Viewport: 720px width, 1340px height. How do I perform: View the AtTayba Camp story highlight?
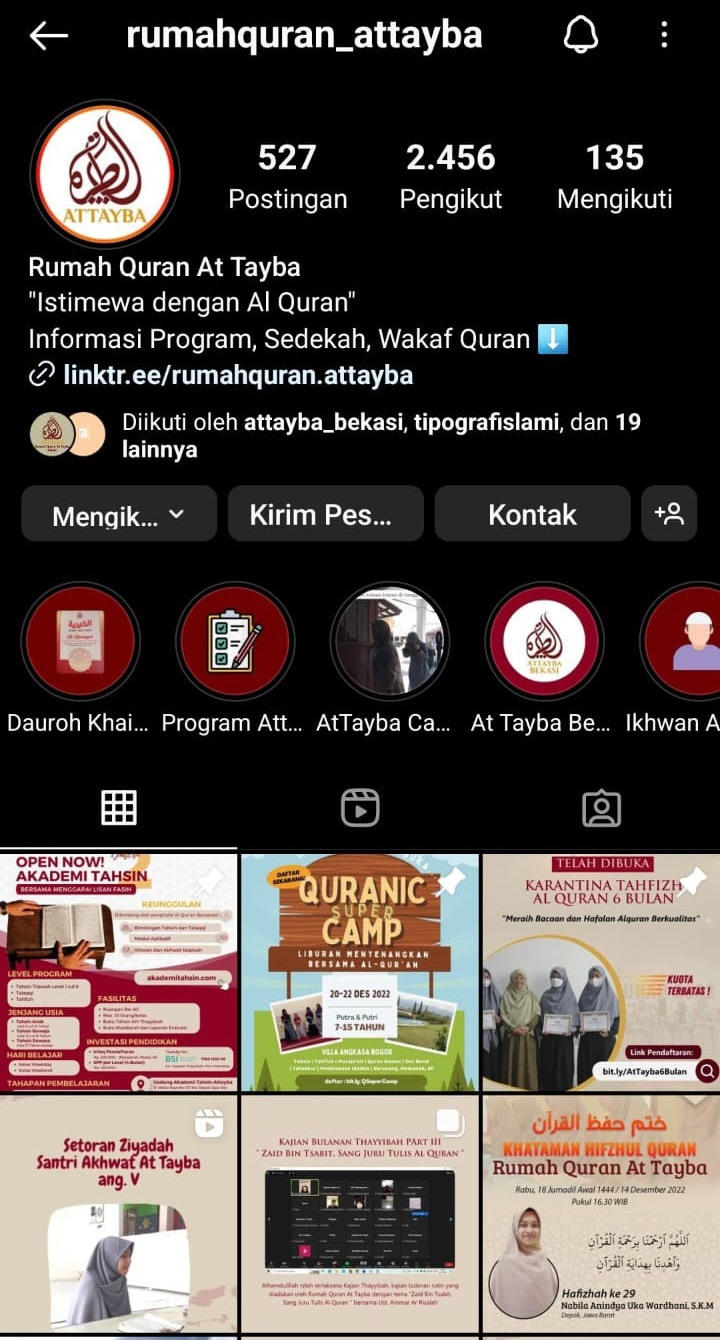coord(389,641)
